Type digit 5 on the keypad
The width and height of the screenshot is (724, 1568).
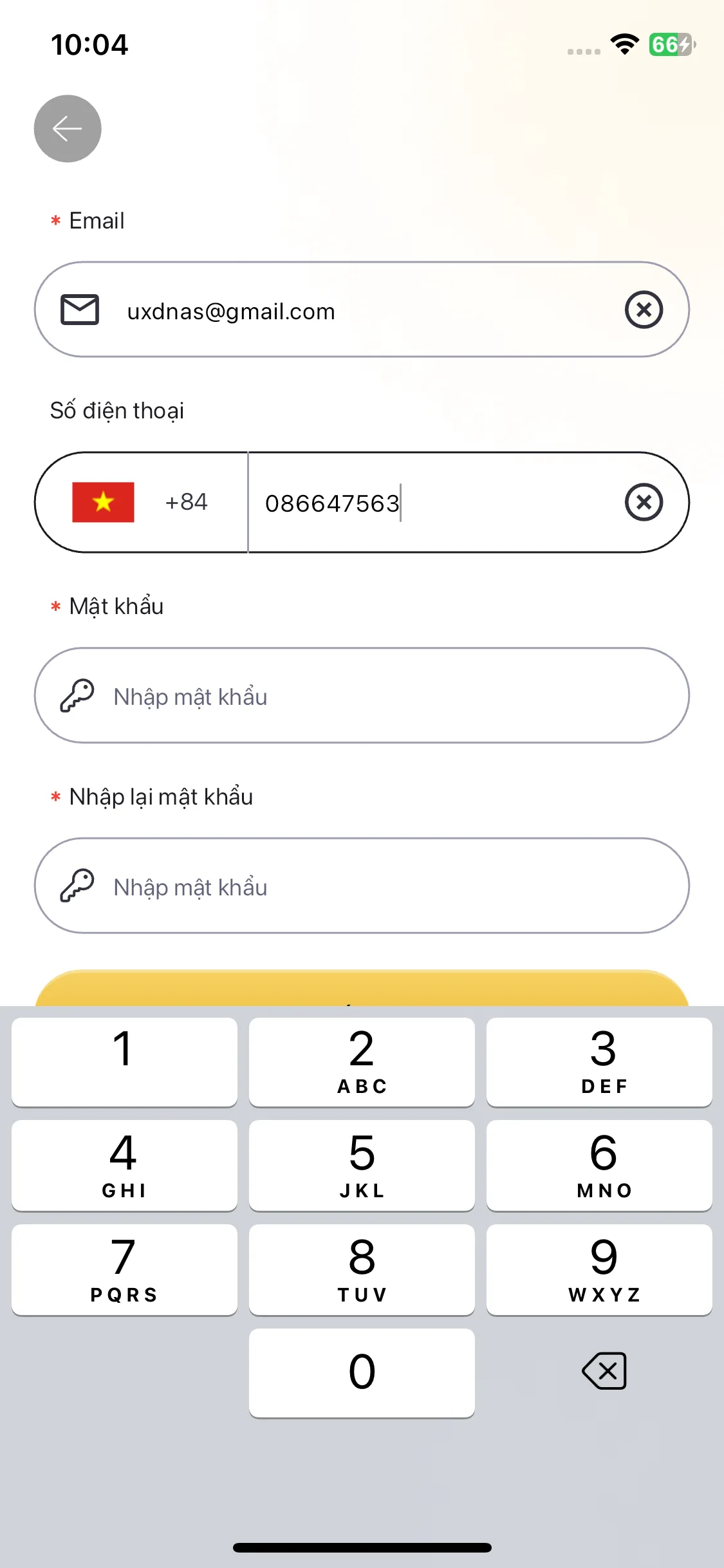pos(362,1165)
